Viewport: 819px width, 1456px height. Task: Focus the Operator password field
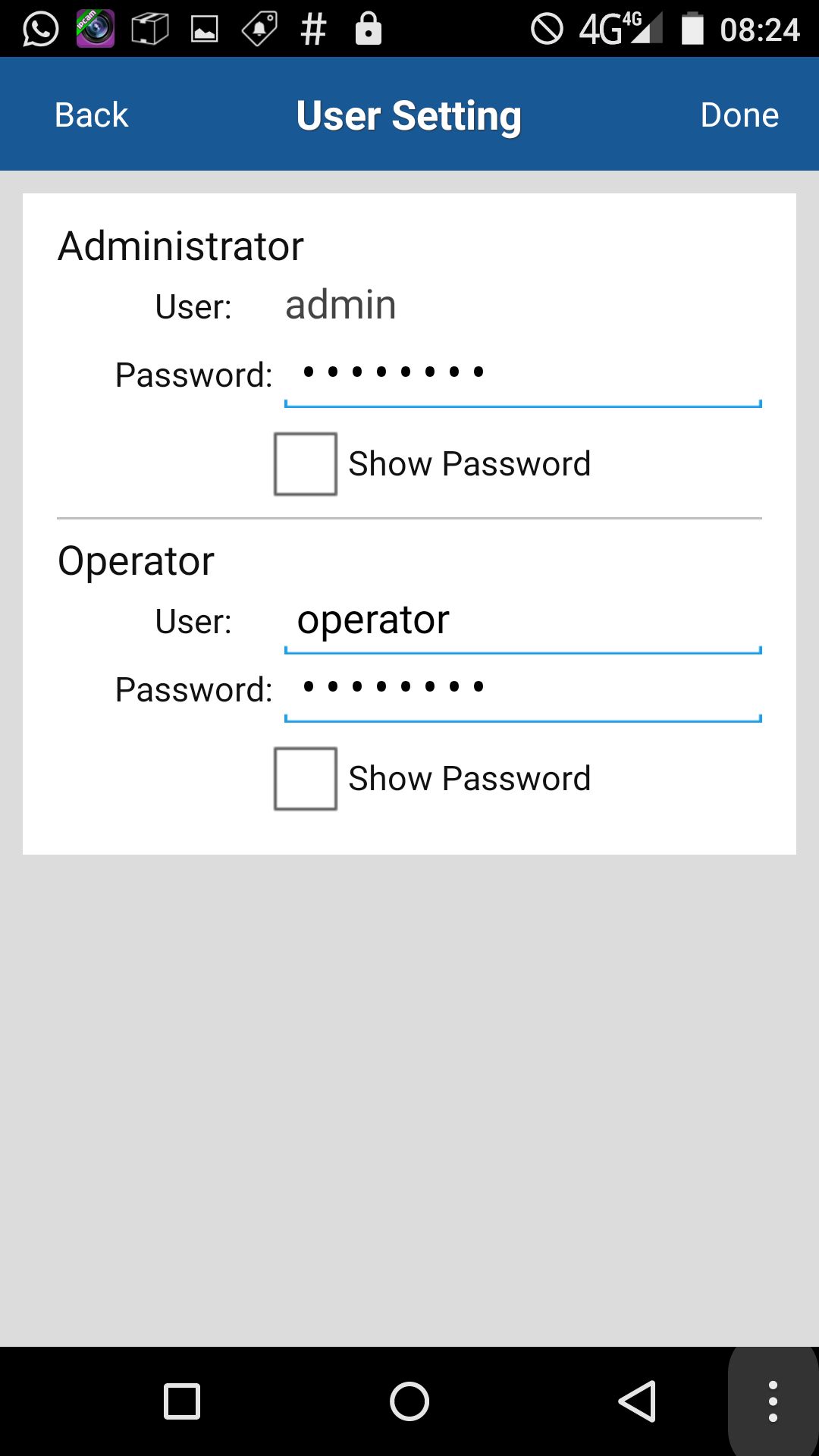click(x=522, y=689)
